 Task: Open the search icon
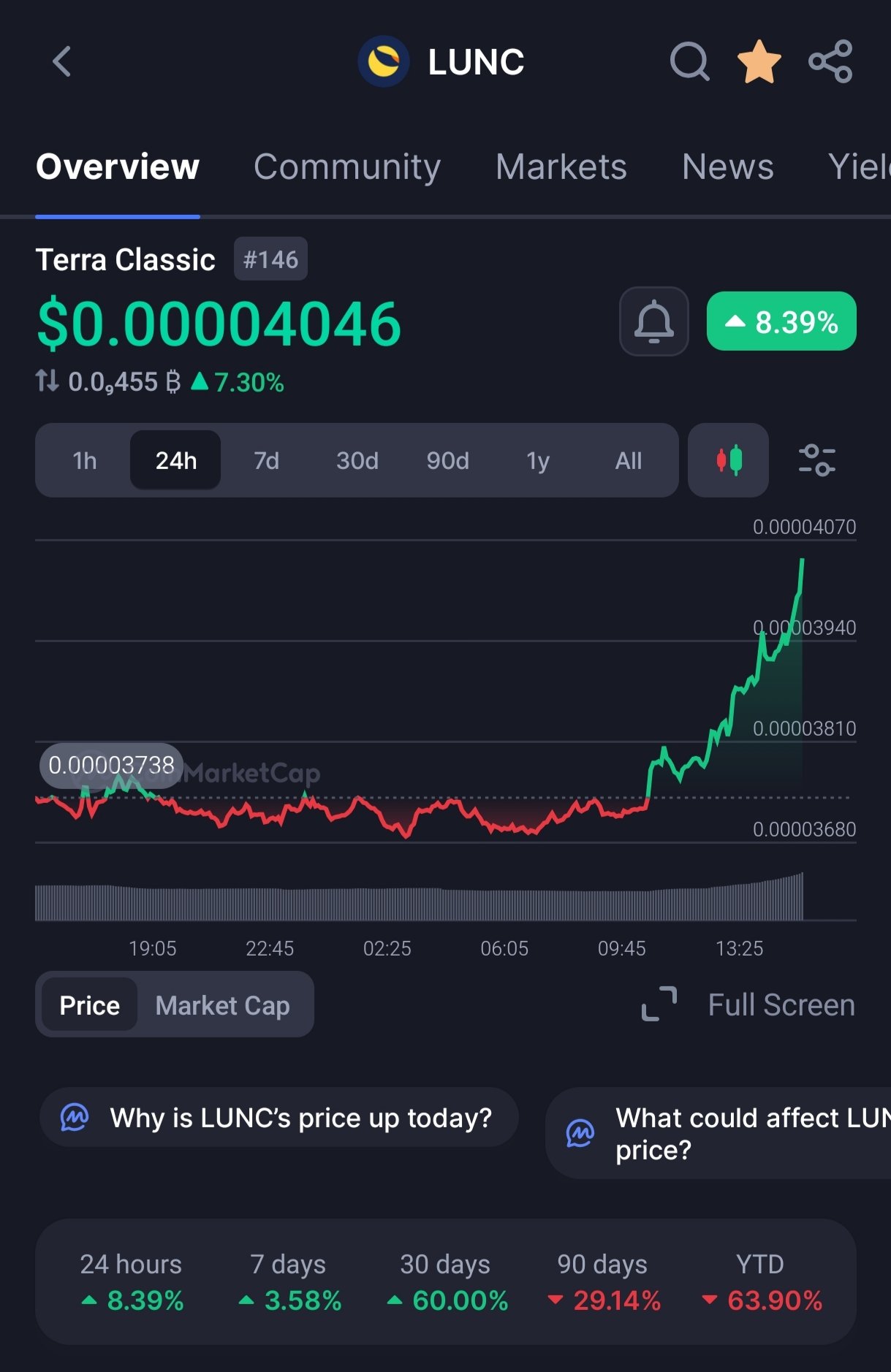(x=689, y=61)
